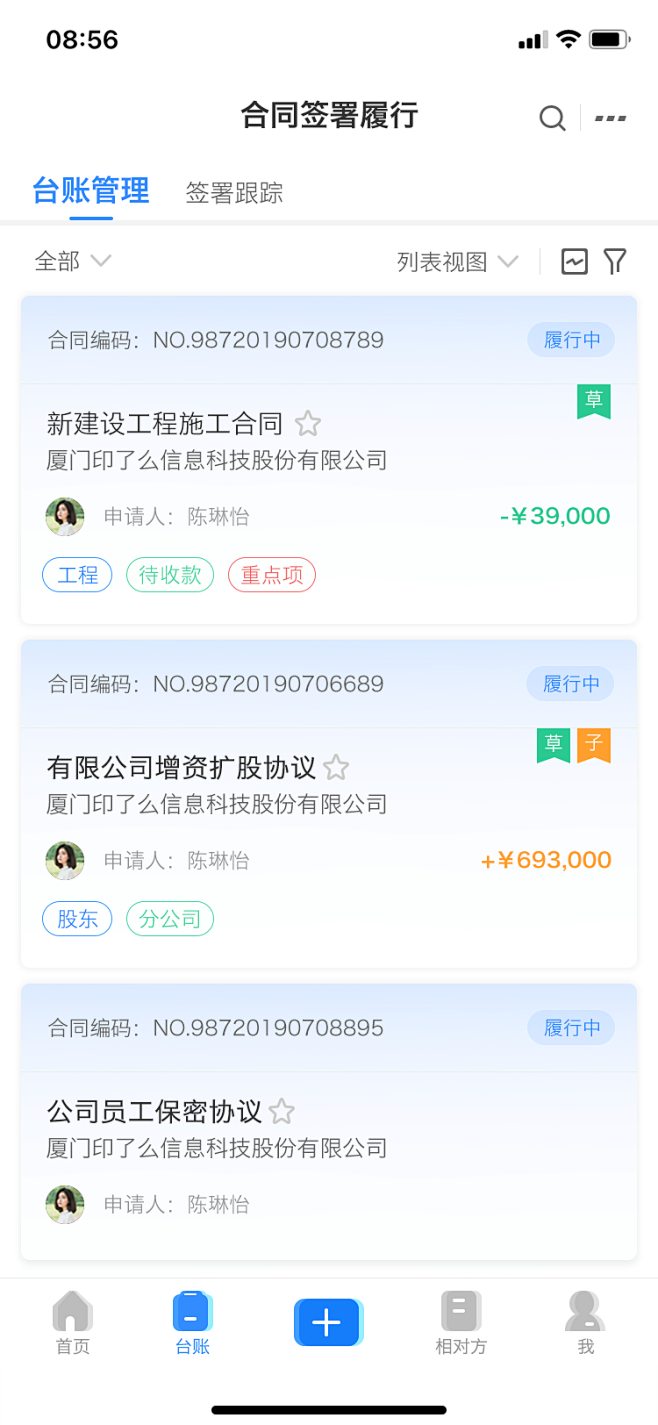Expand the 列表视图 view dropdown
This screenshot has height=1425, width=658.
click(x=457, y=262)
